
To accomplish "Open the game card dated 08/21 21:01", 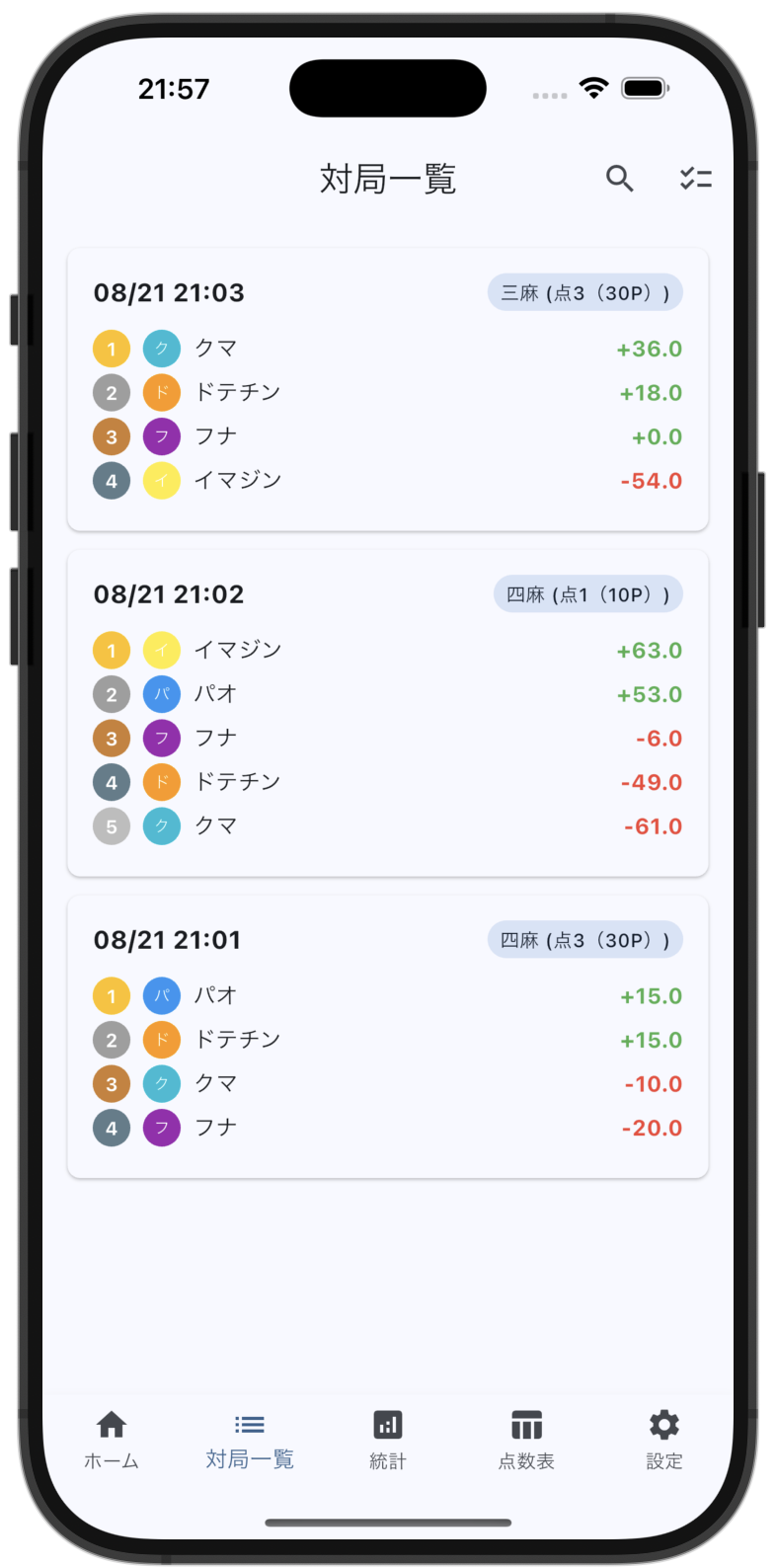I will click(388, 1037).
